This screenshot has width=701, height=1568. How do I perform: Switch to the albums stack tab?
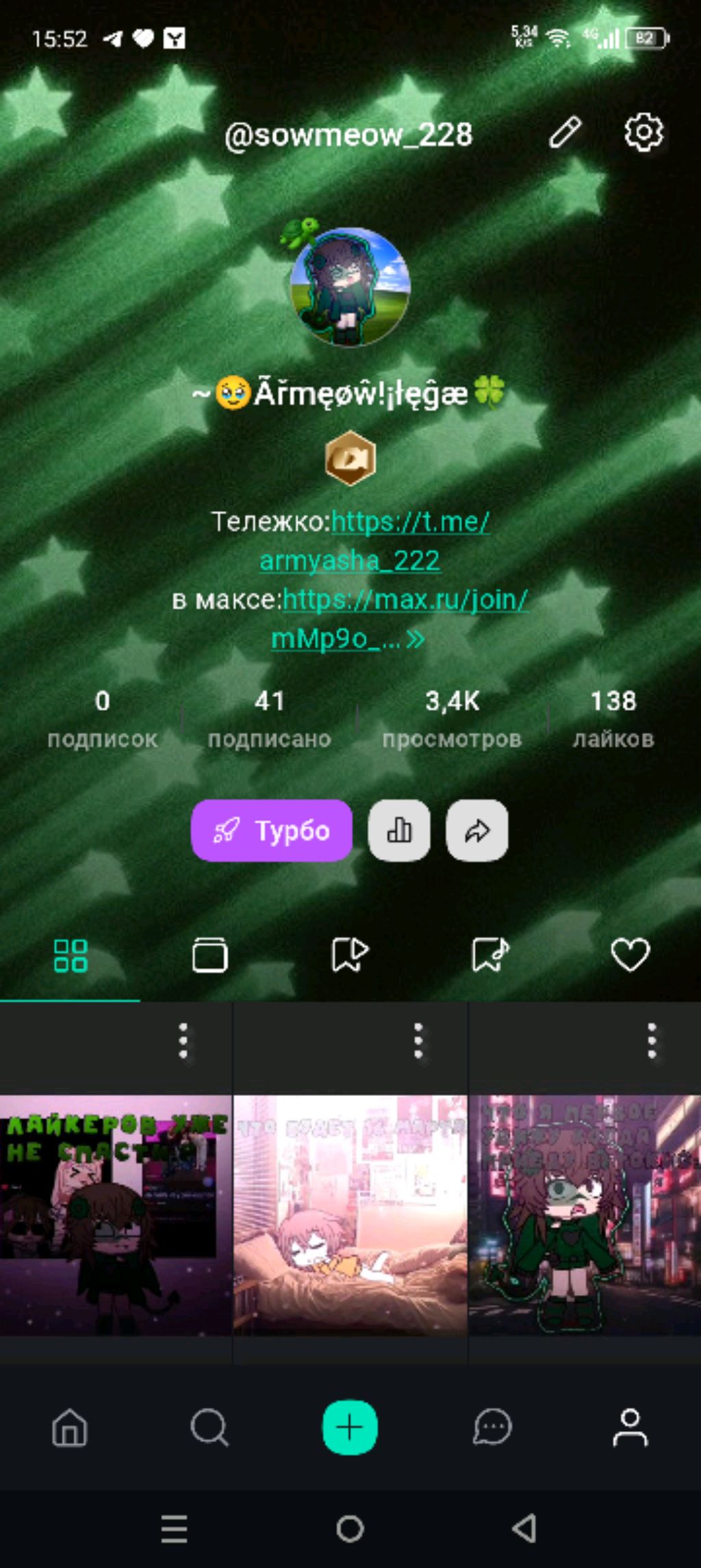210,955
